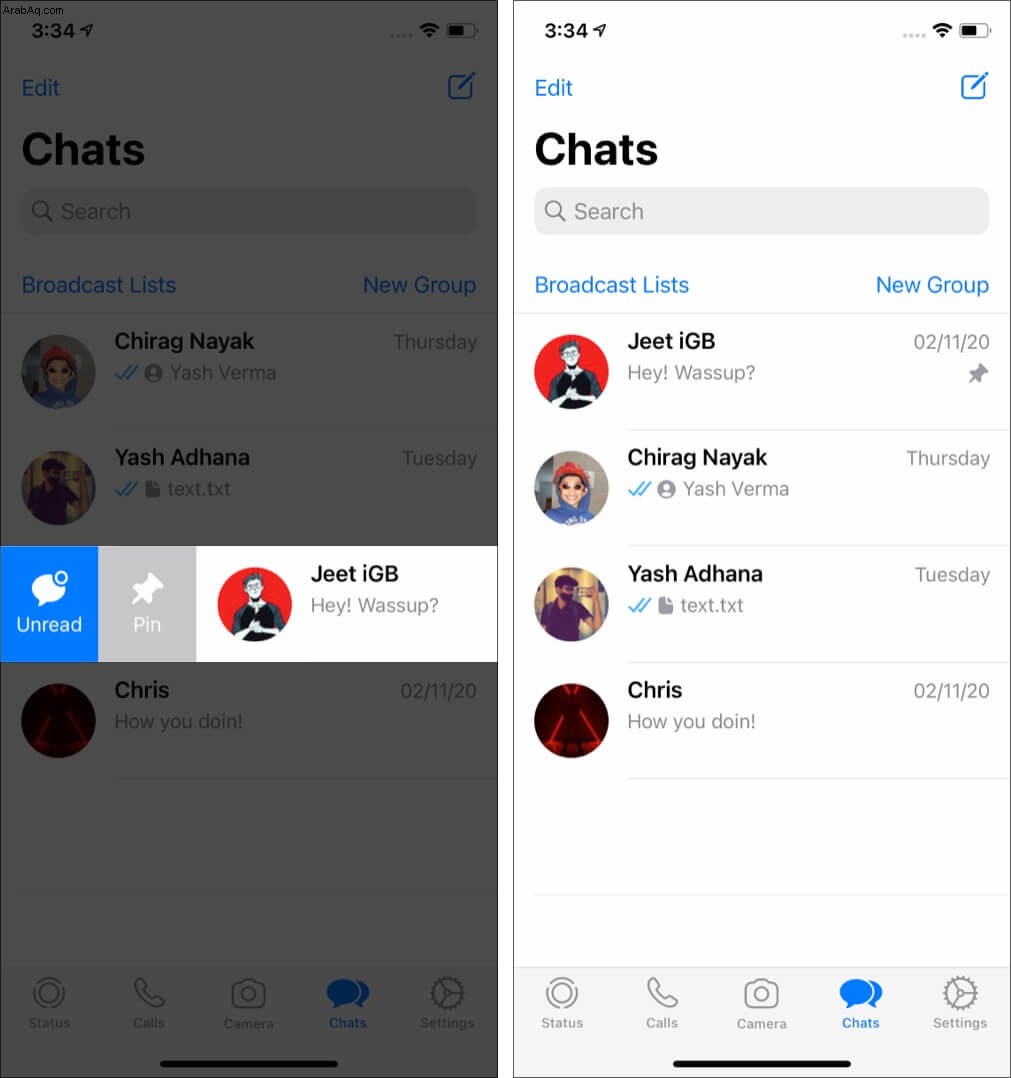Open Broadcast Lists on the undimmed screen
This screenshot has width=1011, height=1078.
[x=611, y=285]
